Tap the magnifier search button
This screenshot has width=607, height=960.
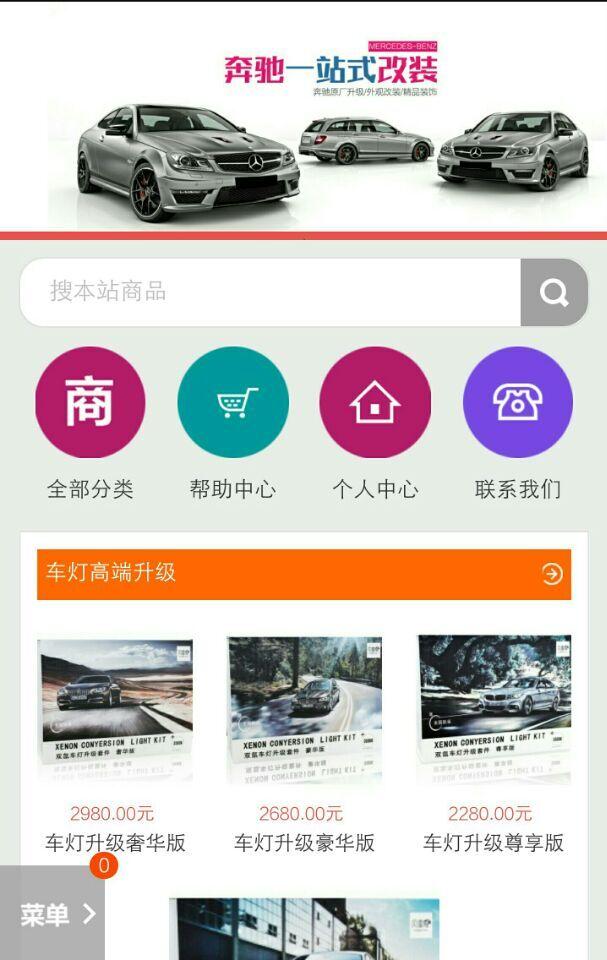[554, 292]
